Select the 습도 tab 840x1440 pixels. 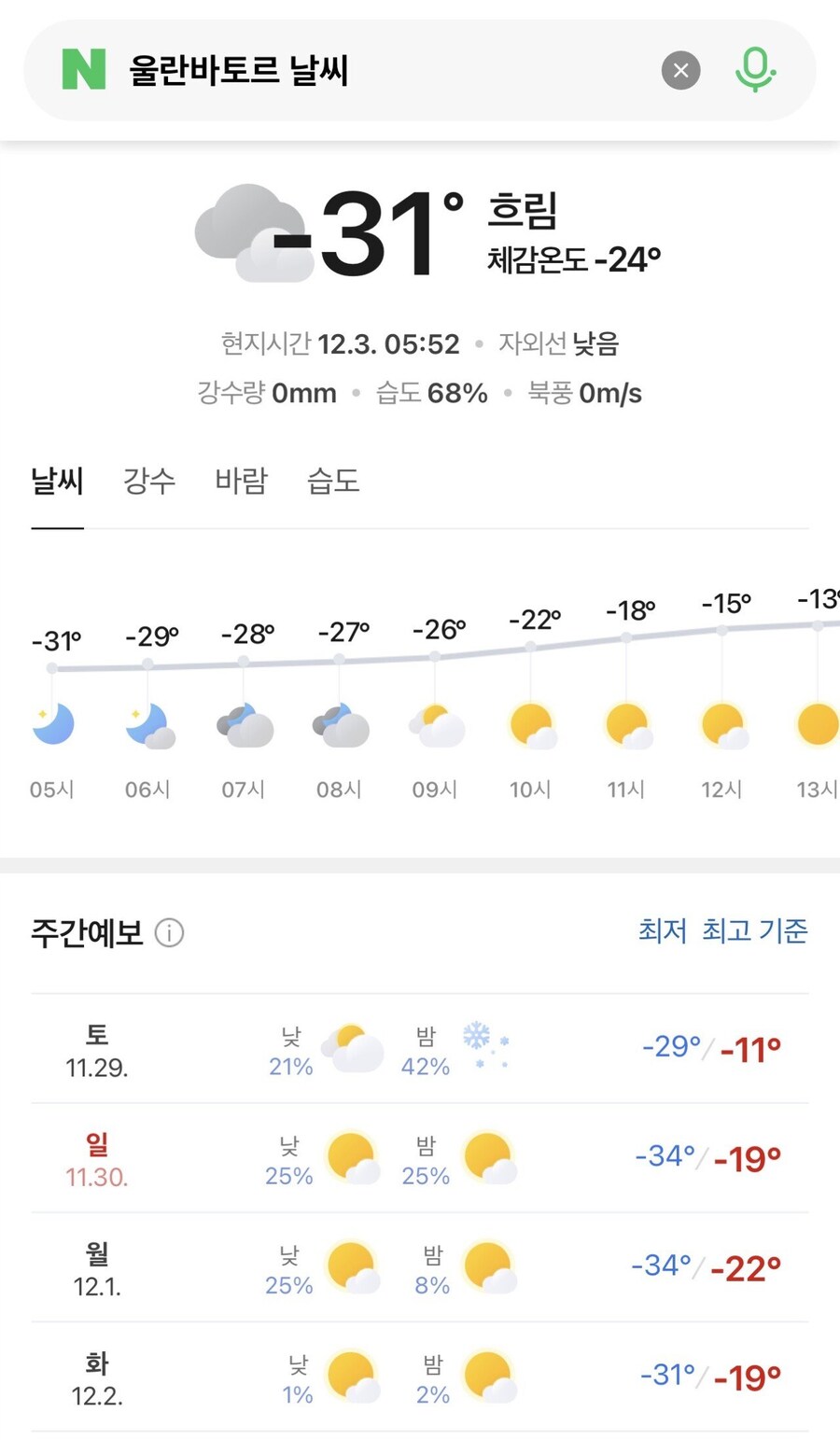tap(331, 481)
